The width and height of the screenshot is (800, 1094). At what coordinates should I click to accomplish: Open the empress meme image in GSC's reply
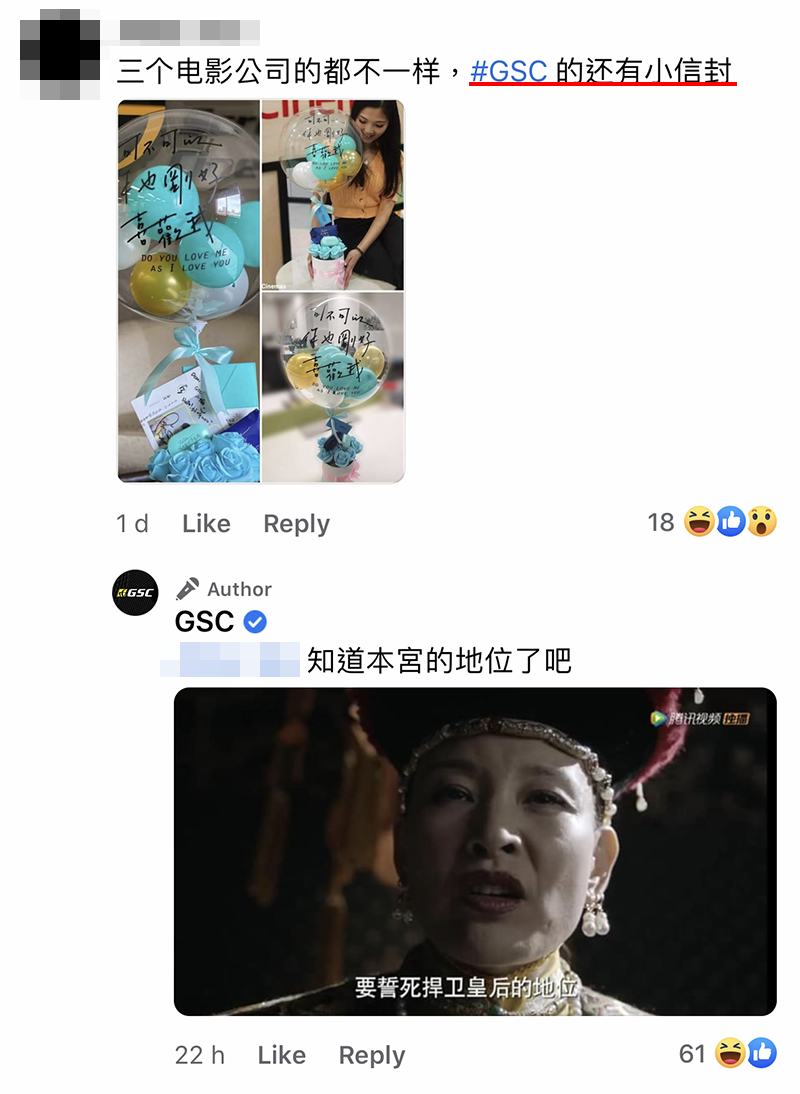475,851
